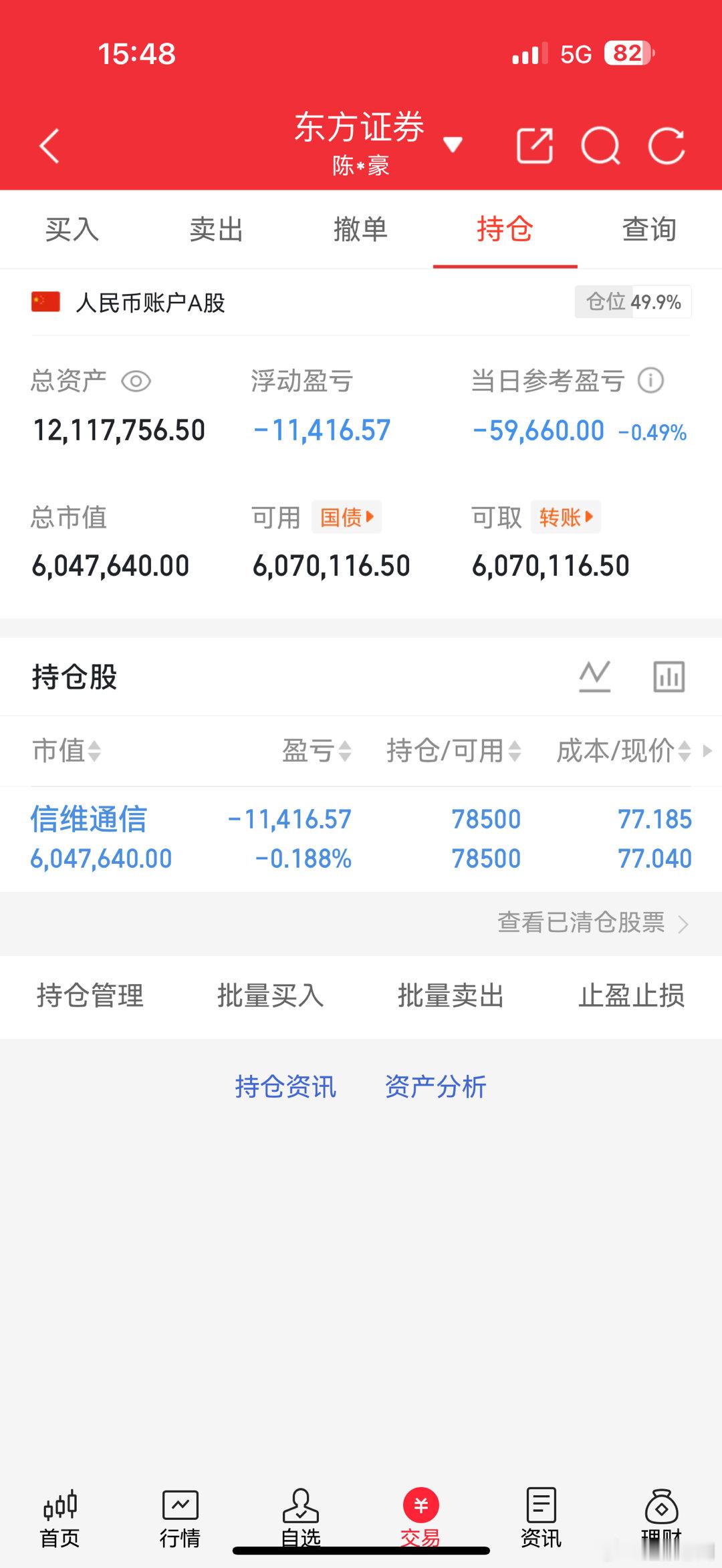This screenshot has height=1568, width=722.
Task: Expand the 国债 option next to 可用
Action: click(347, 516)
